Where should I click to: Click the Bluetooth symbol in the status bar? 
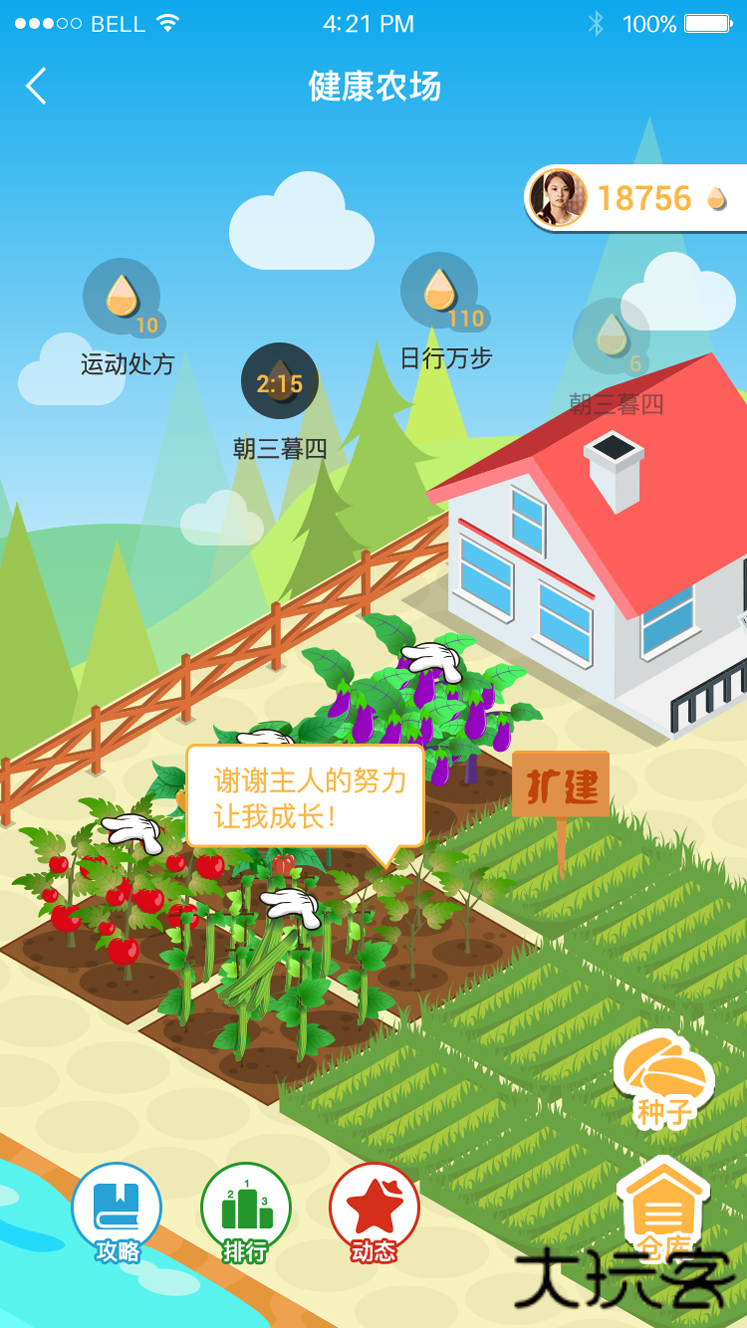click(597, 22)
